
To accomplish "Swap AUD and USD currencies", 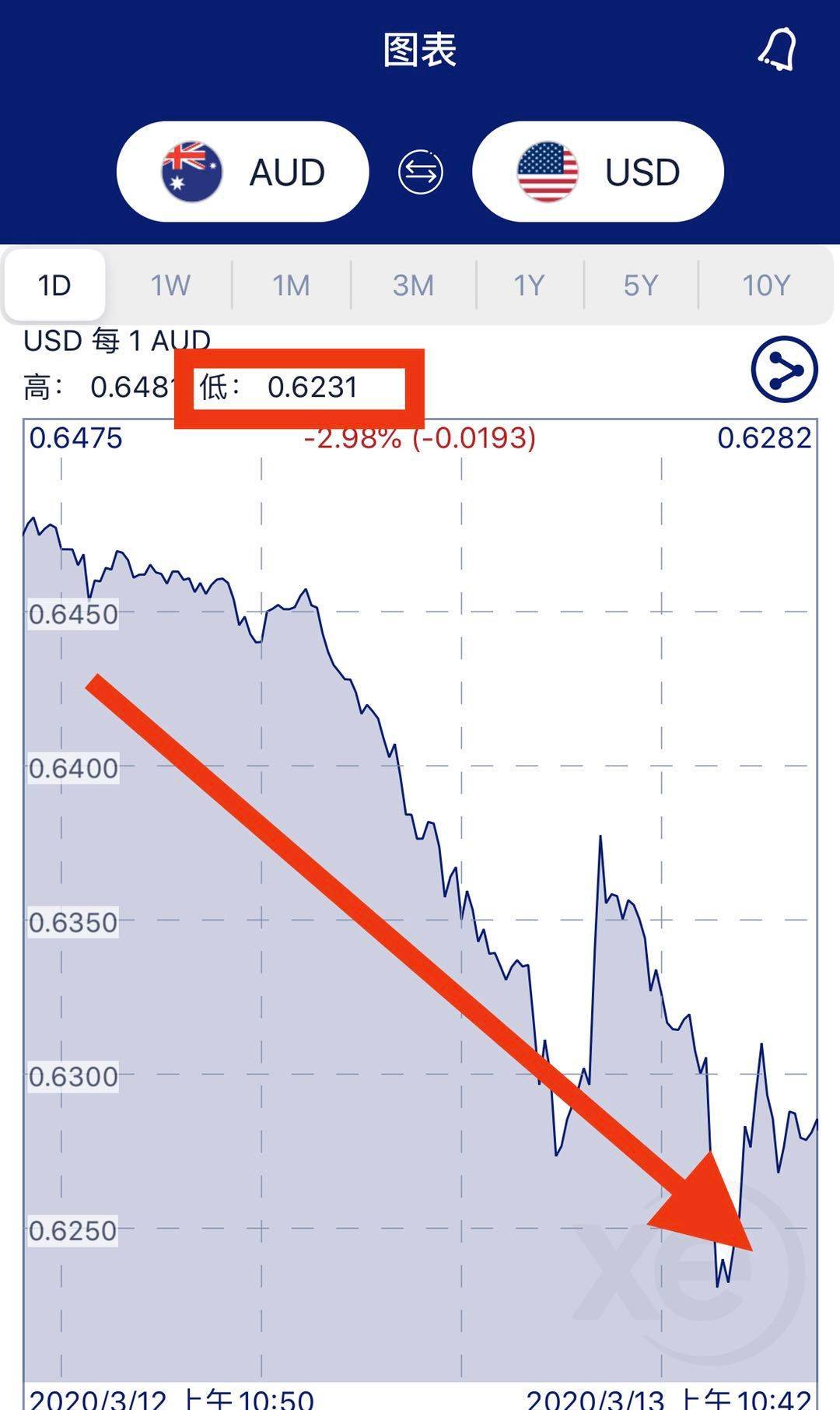I will pos(420,172).
